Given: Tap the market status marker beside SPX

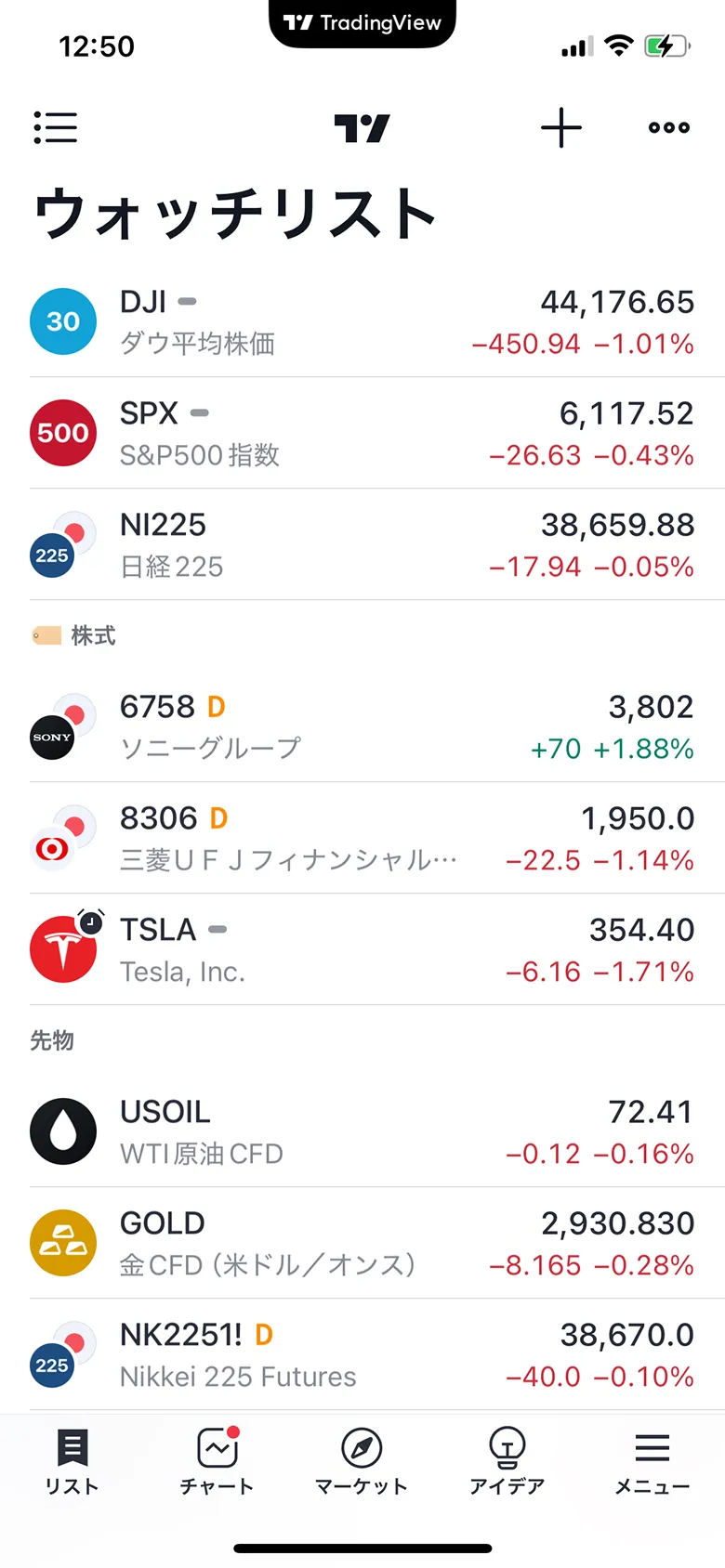Looking at the screenshot, I should click(x=197, y=412).
